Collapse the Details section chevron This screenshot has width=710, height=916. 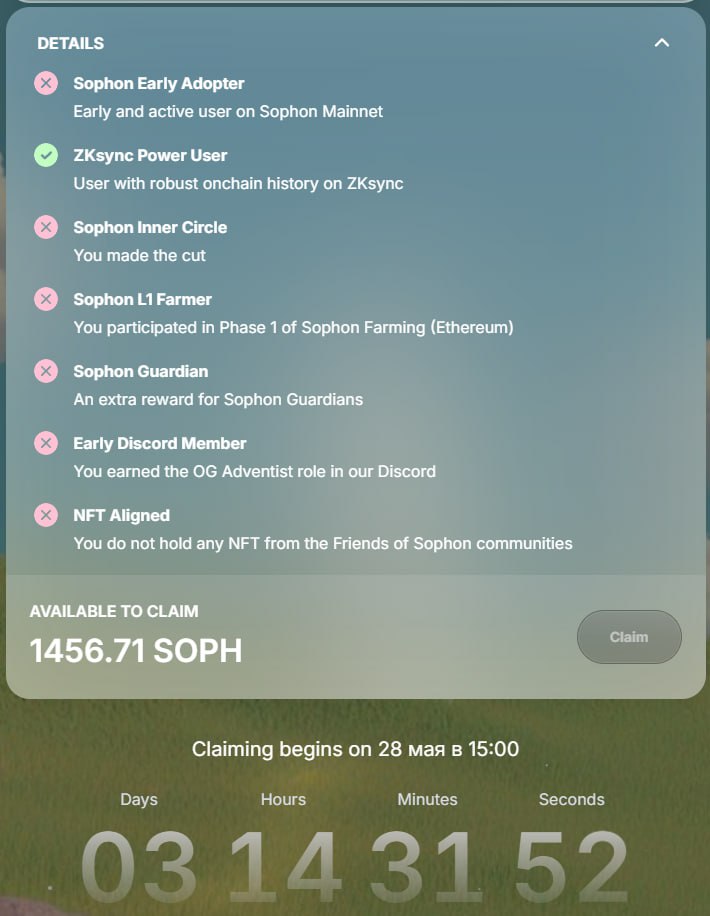[x=661, y=43]
